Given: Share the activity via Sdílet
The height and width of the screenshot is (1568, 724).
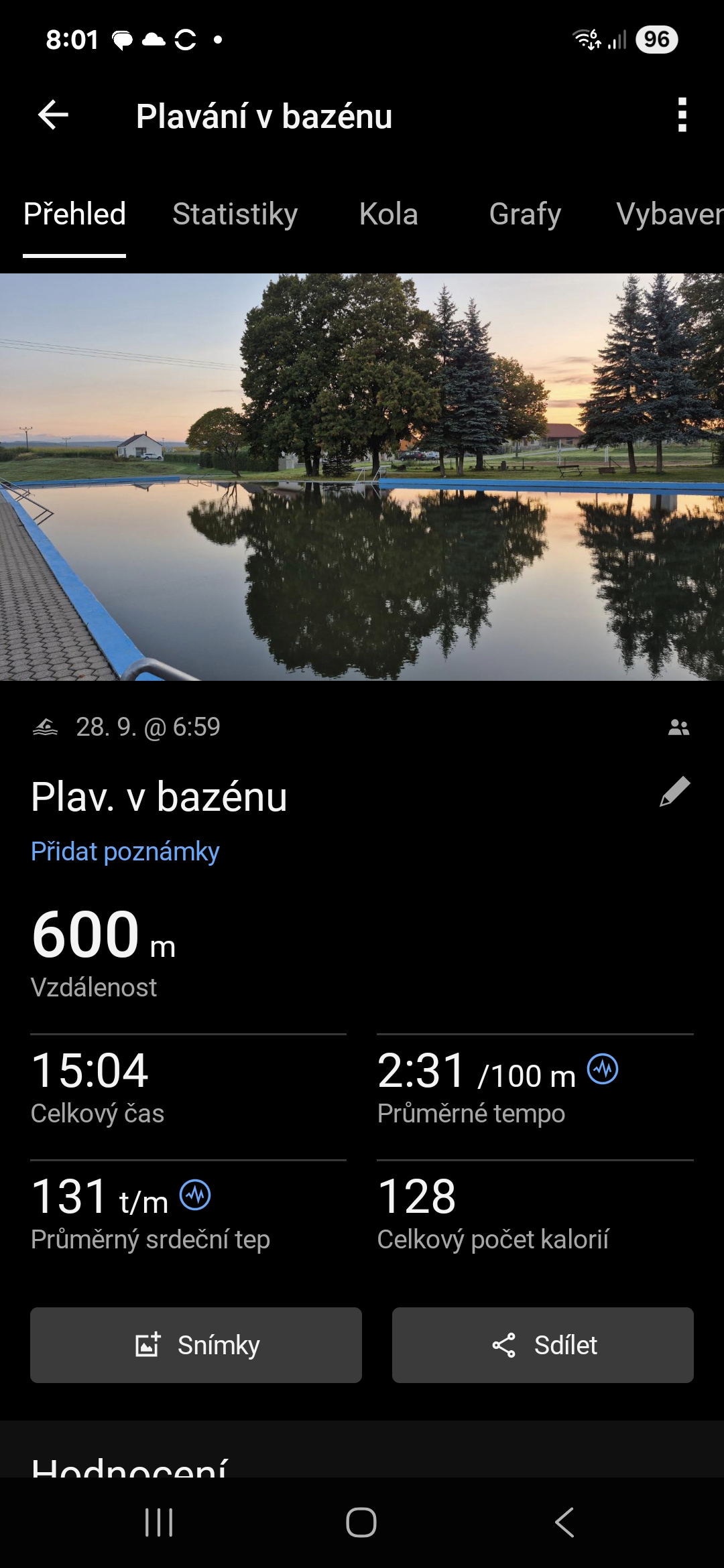Looking at the screenshot, I should (542, 1345).
